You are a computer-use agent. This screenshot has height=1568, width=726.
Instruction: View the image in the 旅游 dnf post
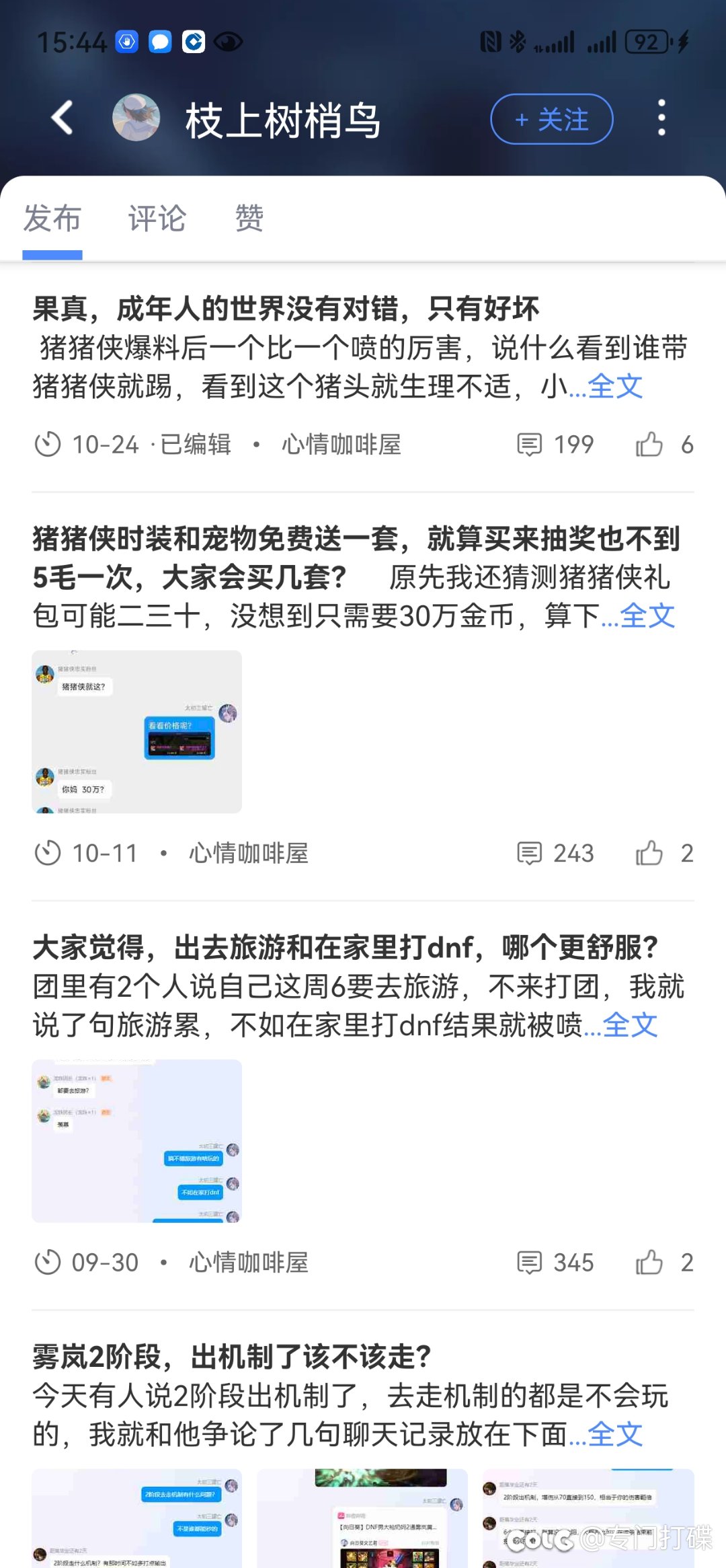tap(136, 1141)
